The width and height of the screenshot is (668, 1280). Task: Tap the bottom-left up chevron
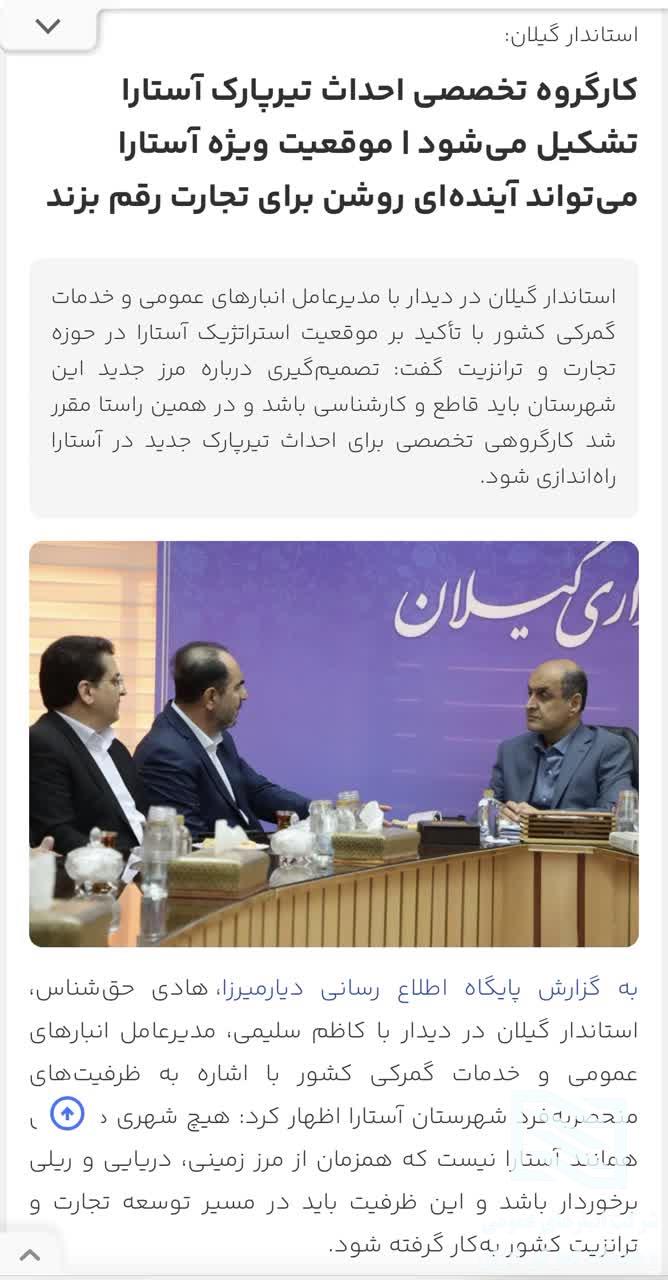click(30, 1255)
